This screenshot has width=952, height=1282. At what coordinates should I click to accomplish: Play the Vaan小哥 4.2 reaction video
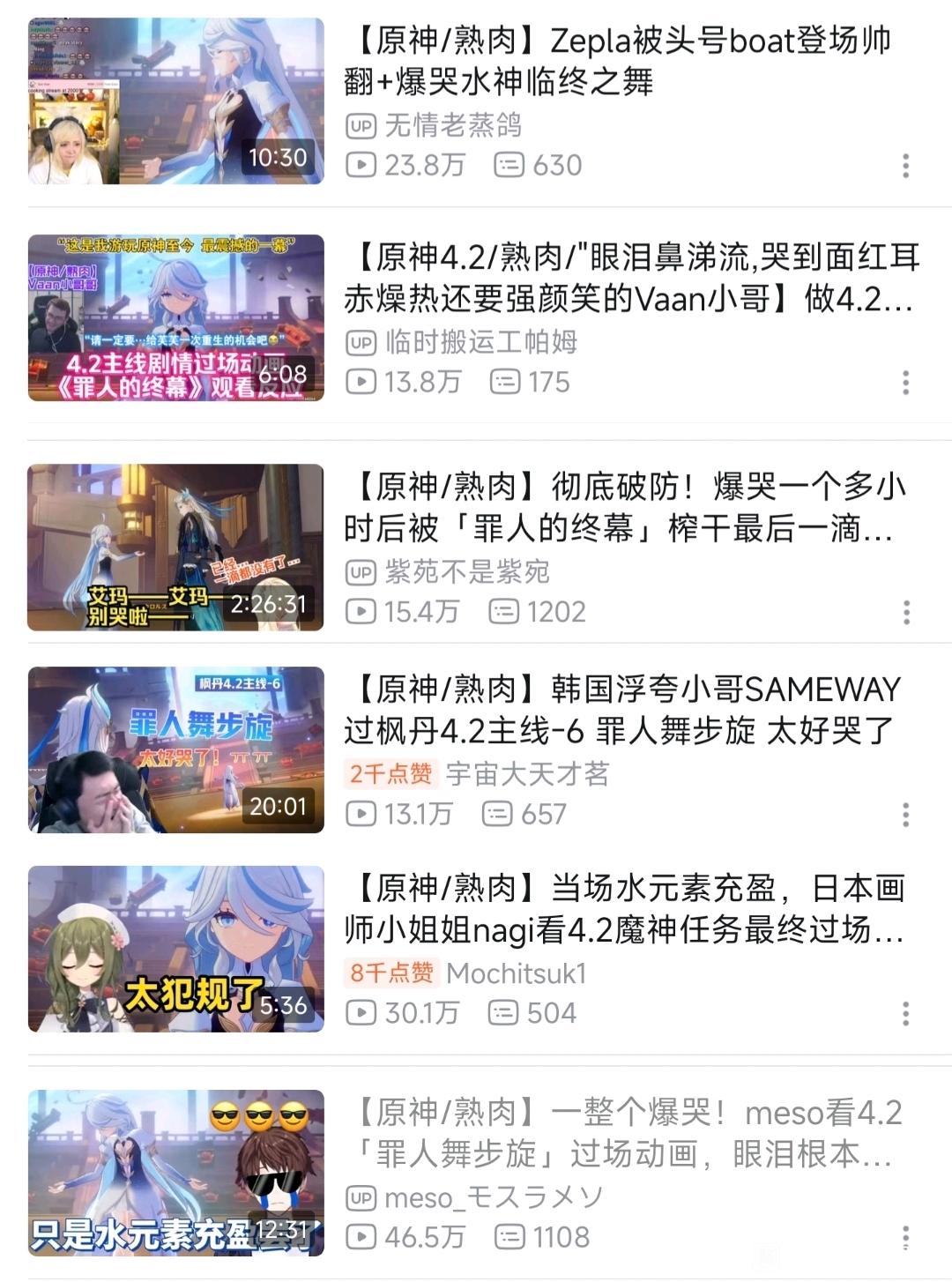tap(176, 318)
